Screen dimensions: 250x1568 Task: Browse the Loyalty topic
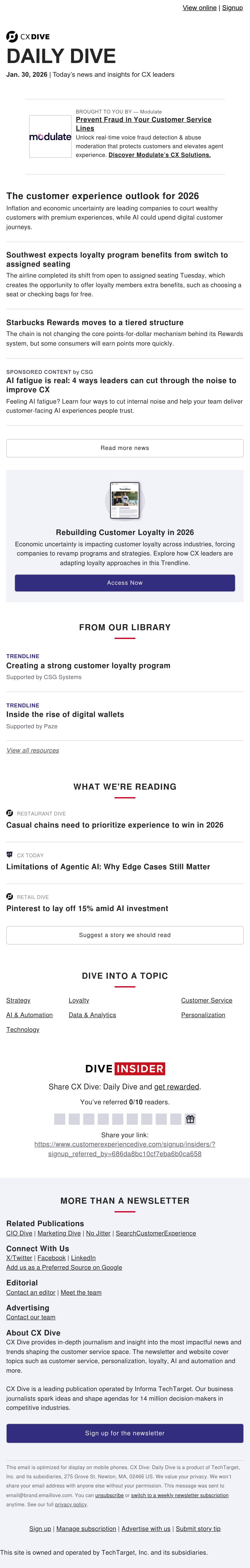79,1000
